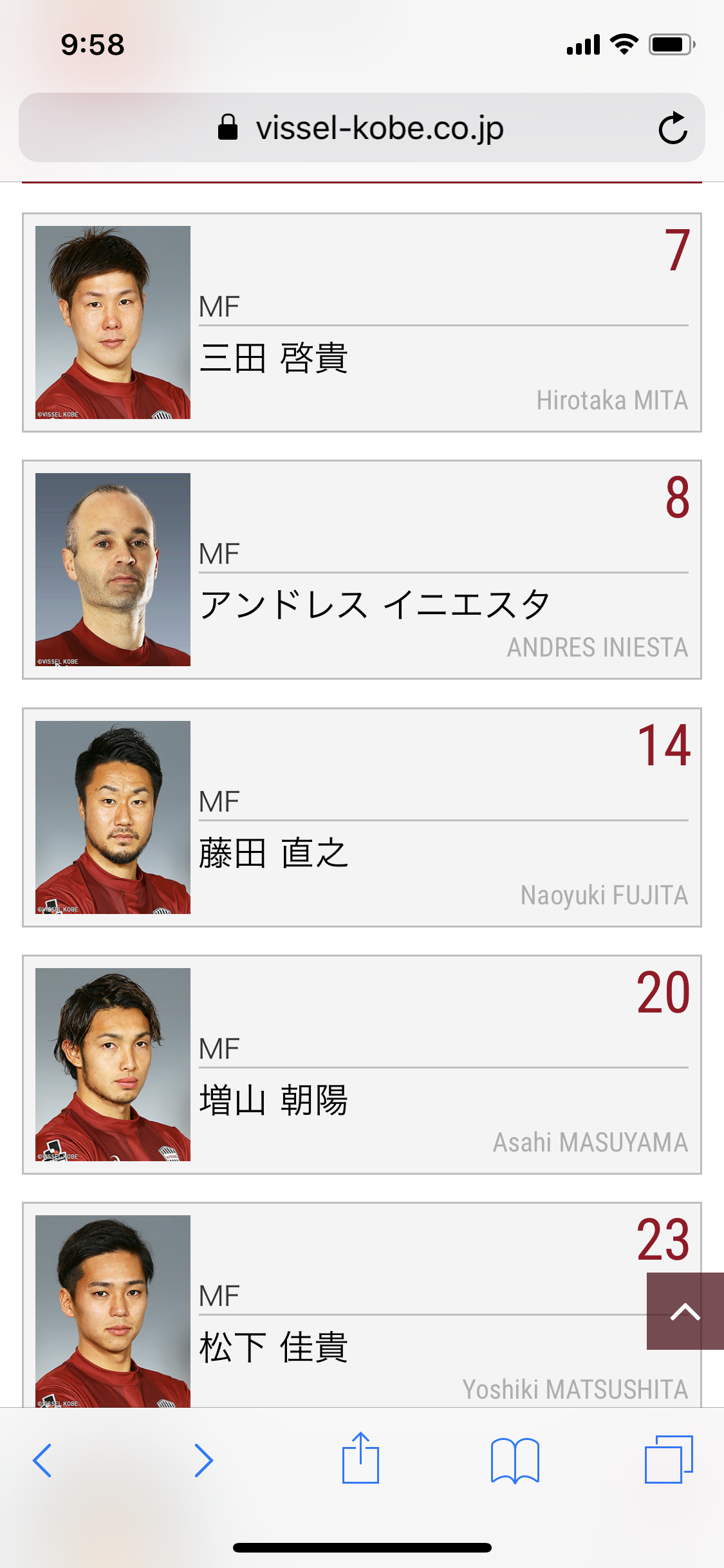Screen dimensions: 724x1568
Task: Jump back to top of page
Action: pos(685,1311)
